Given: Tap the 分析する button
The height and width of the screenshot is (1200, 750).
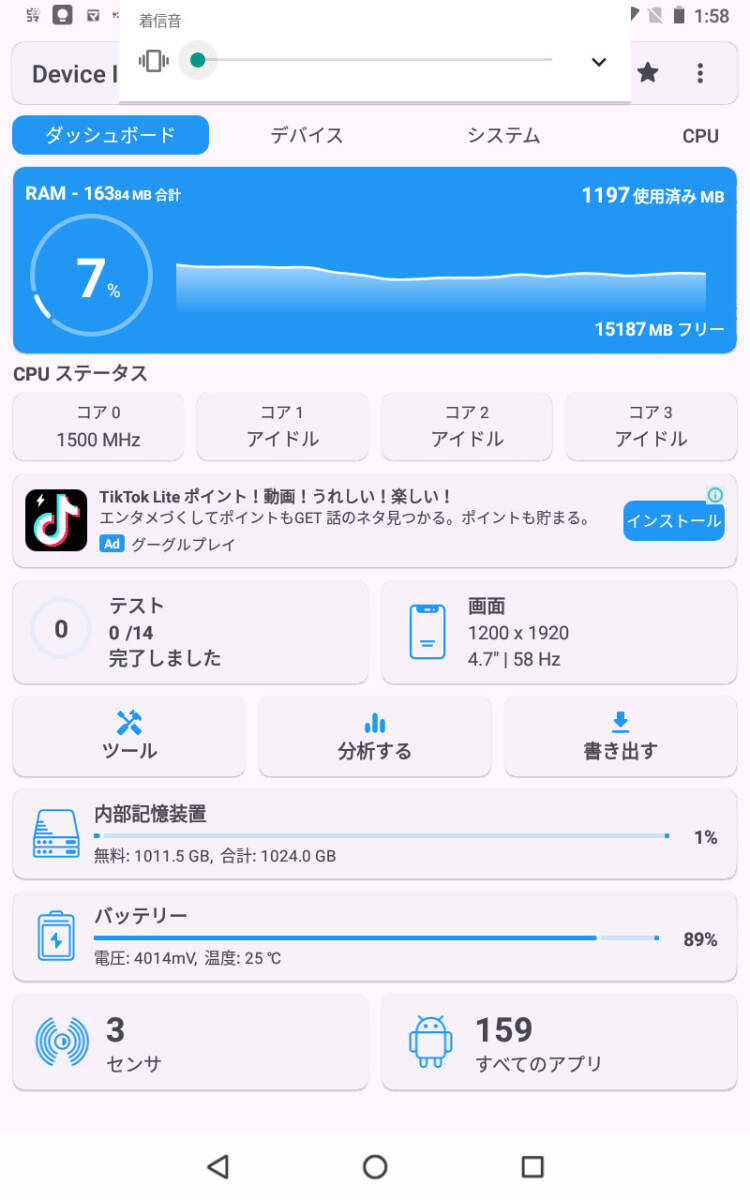Looking at the screenshot, I should point(374,736).
